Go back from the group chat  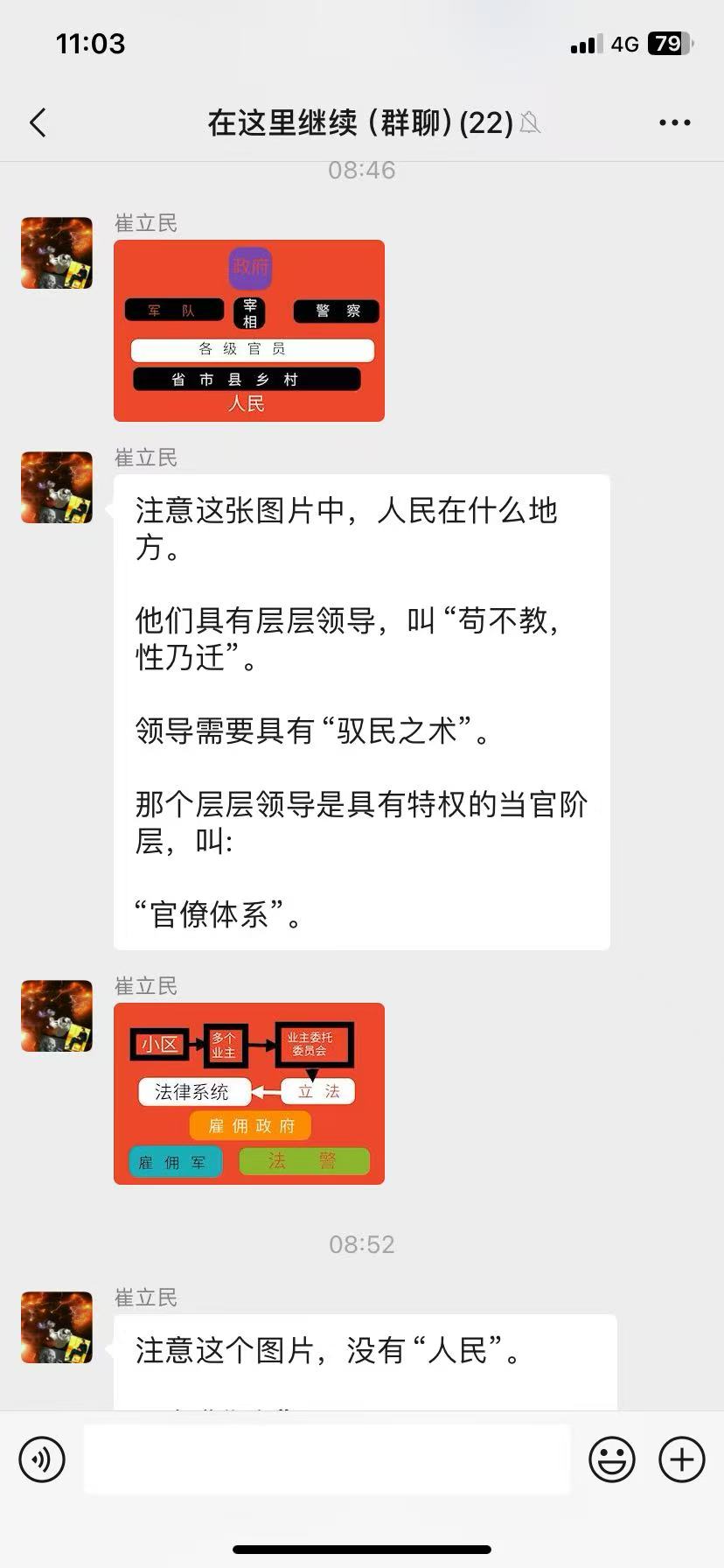tap(38, 123)
